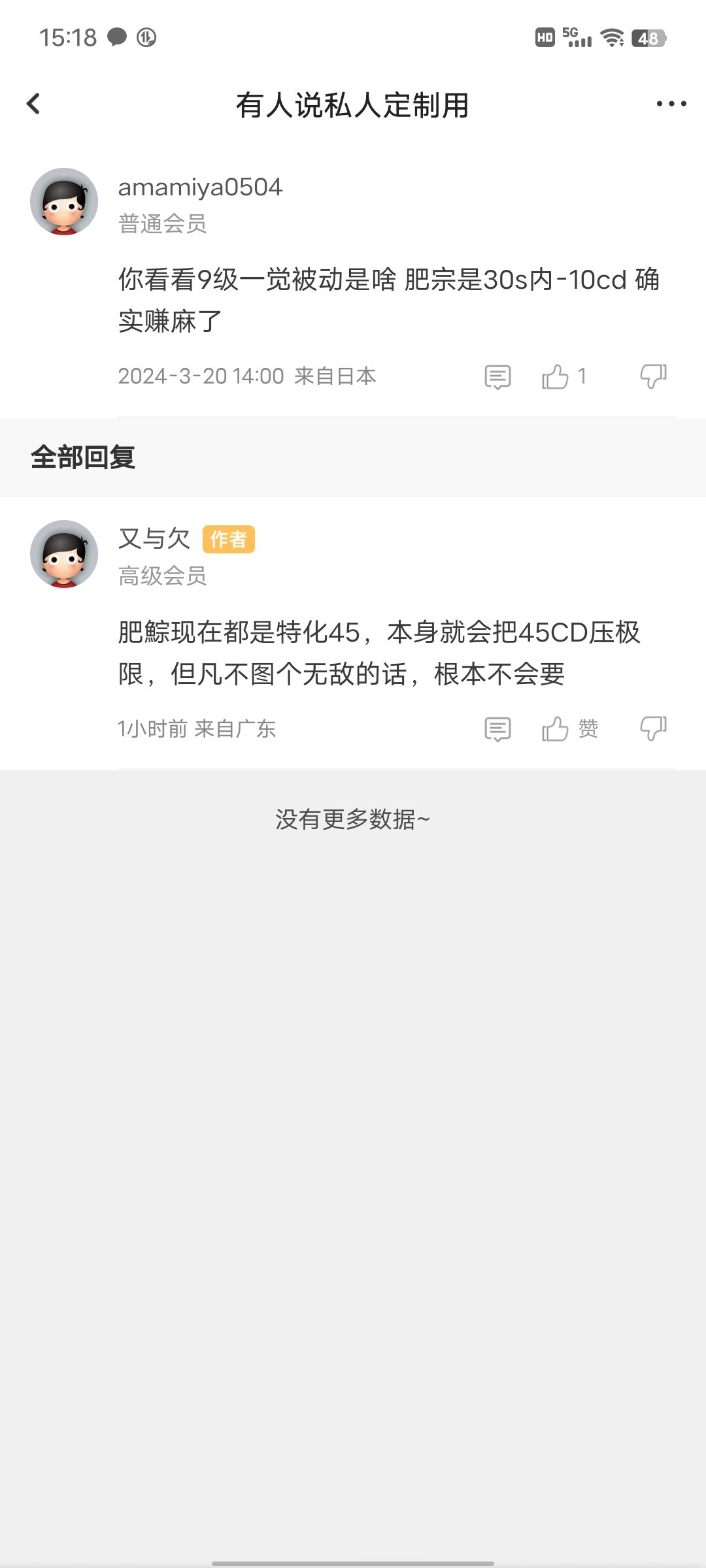Image resolution: width=706 pixels, height=1568 pixels.
Task: View 又与欠's username profile
Action: (x=154, y=539)
